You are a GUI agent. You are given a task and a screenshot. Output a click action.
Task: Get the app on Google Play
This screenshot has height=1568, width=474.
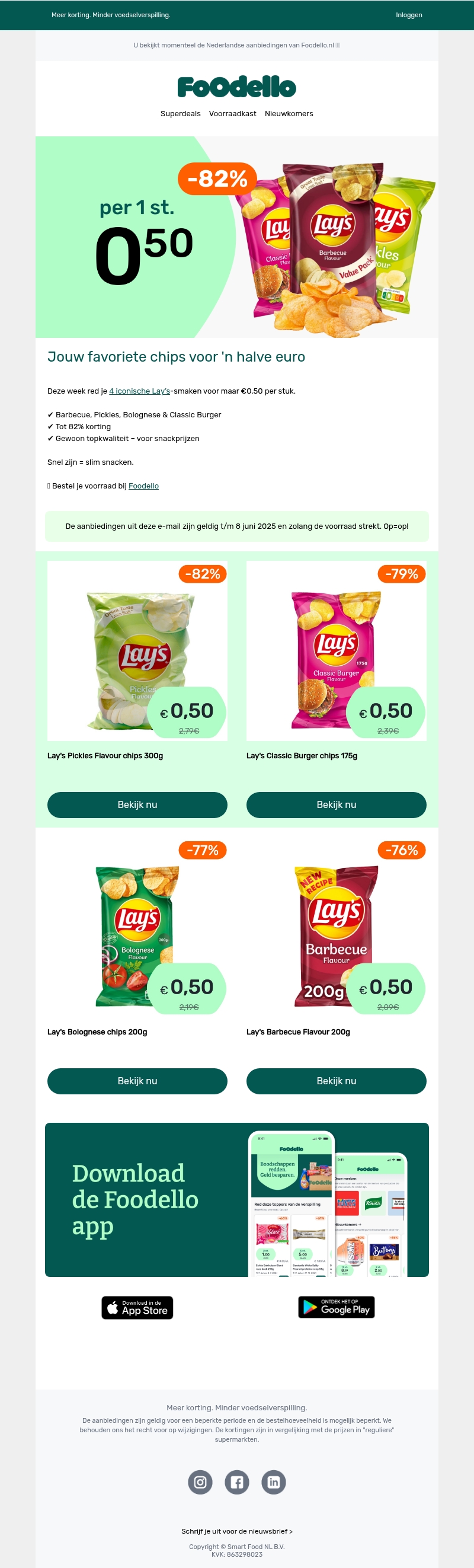[x=336, y=1307]
